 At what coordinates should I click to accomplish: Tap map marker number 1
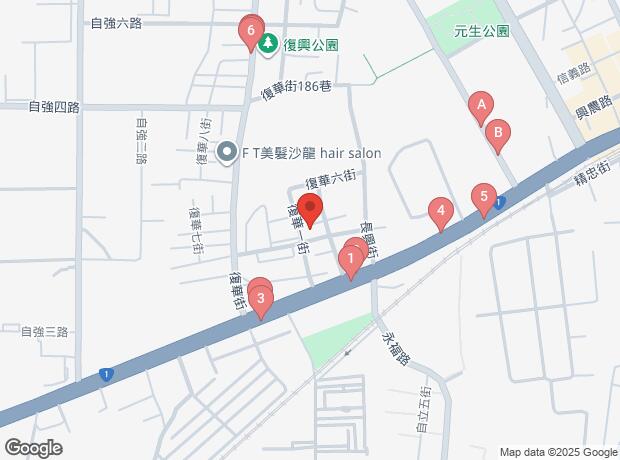350,259
